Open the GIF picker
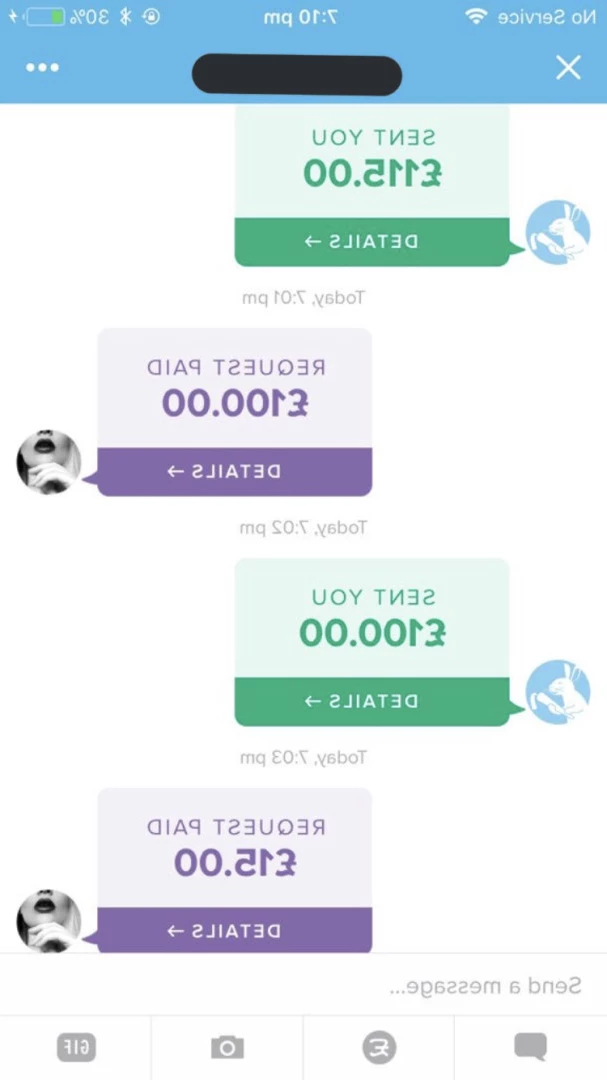This screenshot has height=1080, width=607. click(76, 1048)
